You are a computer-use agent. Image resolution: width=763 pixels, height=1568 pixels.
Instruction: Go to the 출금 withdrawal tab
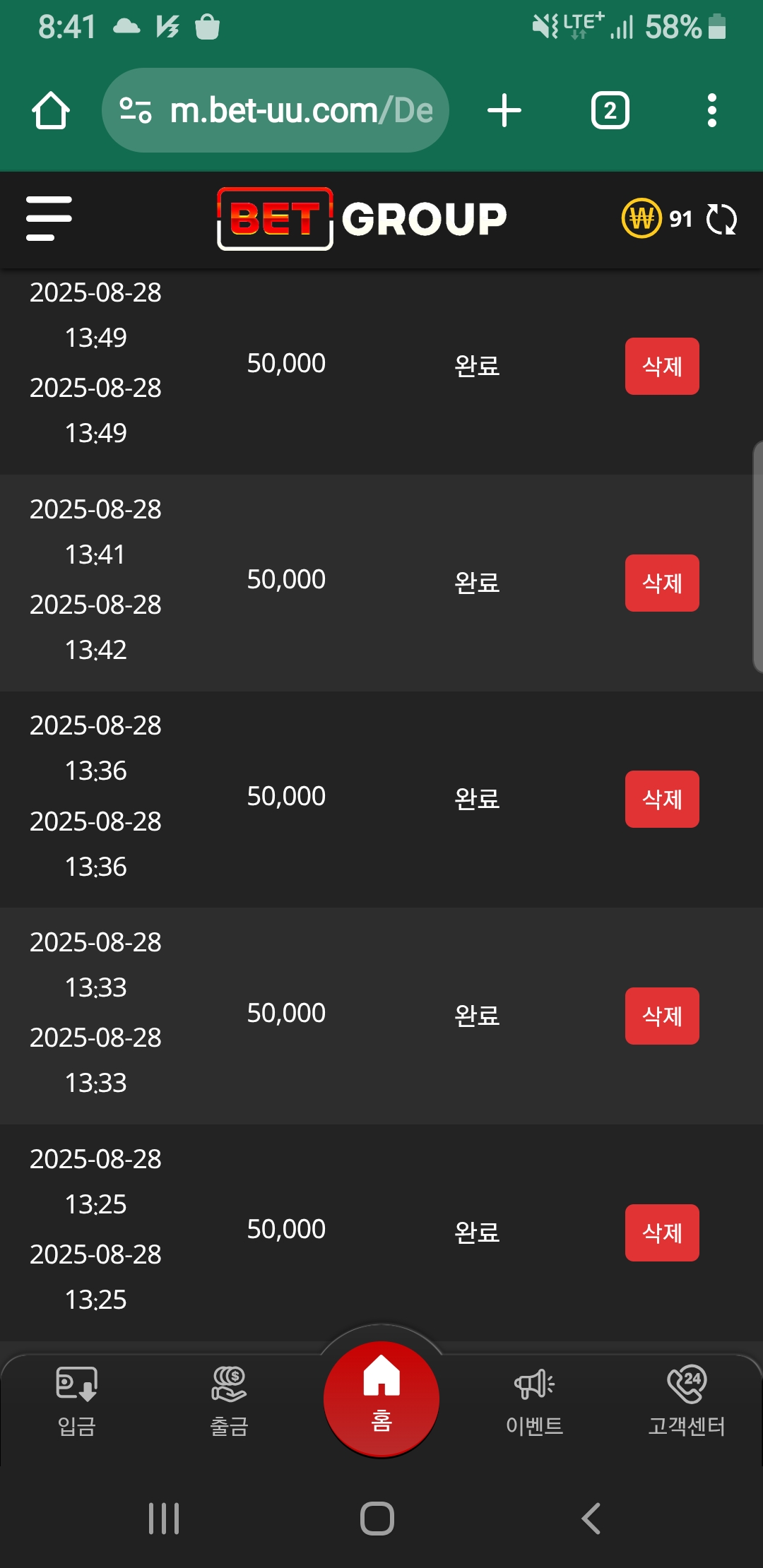click(x=229, y=1401)
